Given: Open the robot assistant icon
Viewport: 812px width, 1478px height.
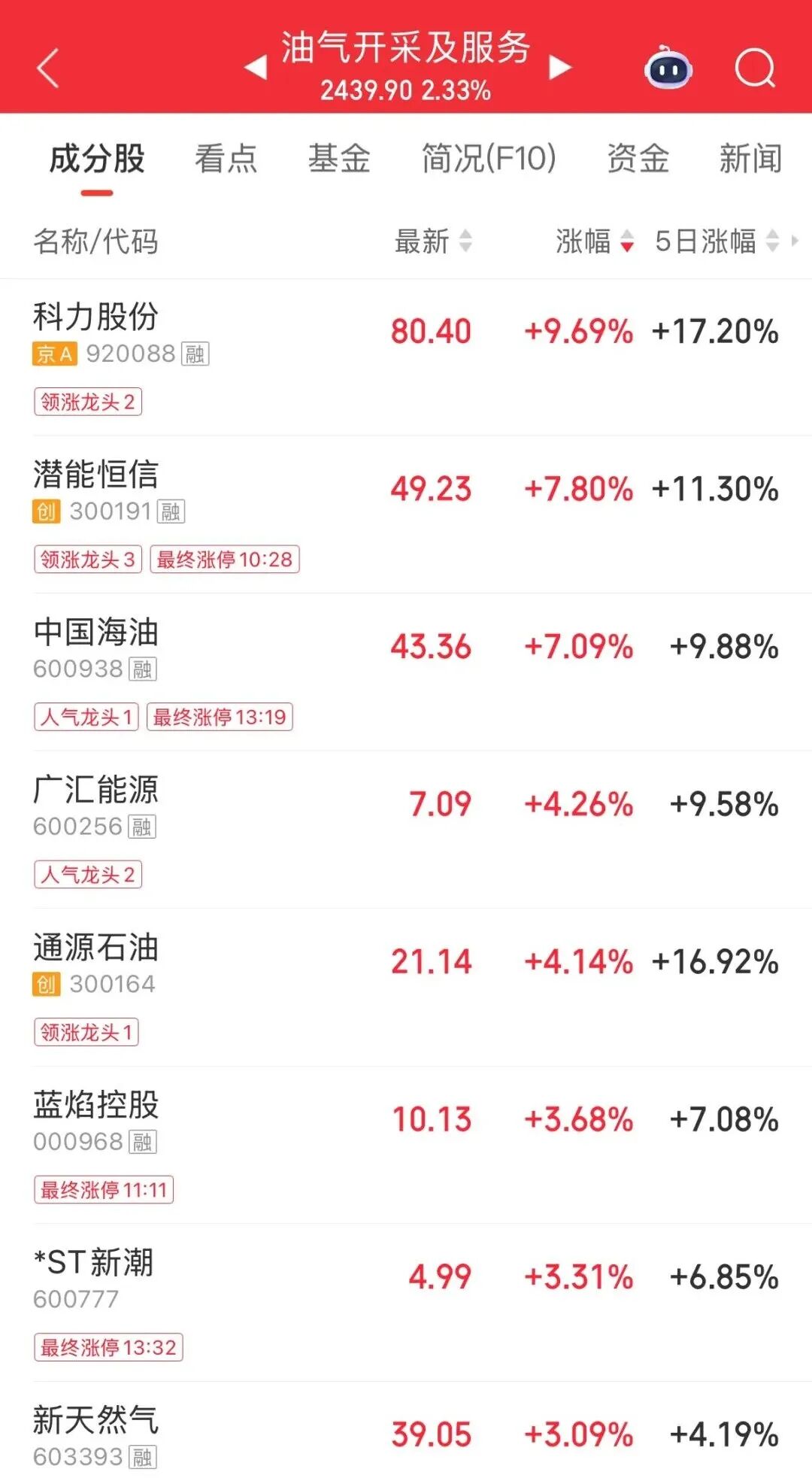Looking at the screenshot, I should (668, 68).
